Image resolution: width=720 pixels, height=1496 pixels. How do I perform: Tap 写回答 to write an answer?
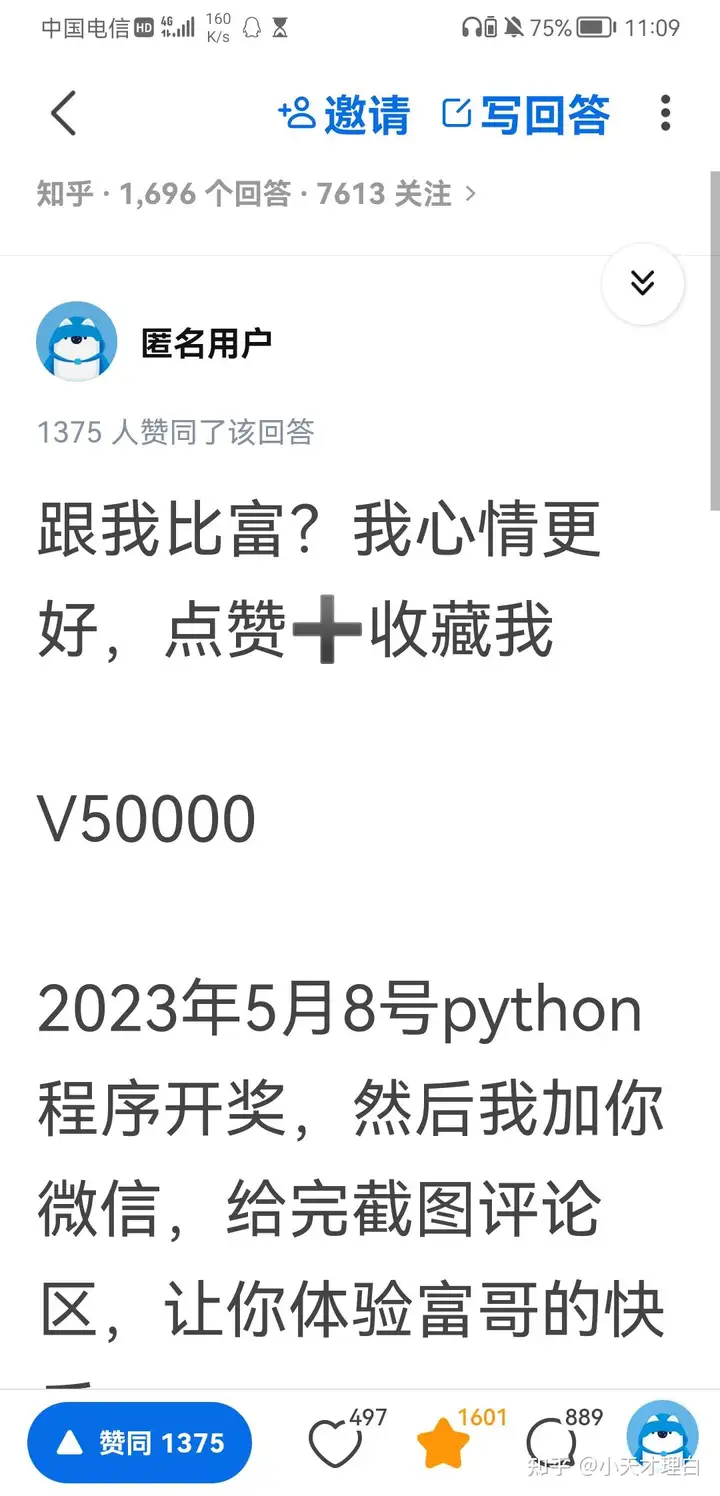point(527,115)
